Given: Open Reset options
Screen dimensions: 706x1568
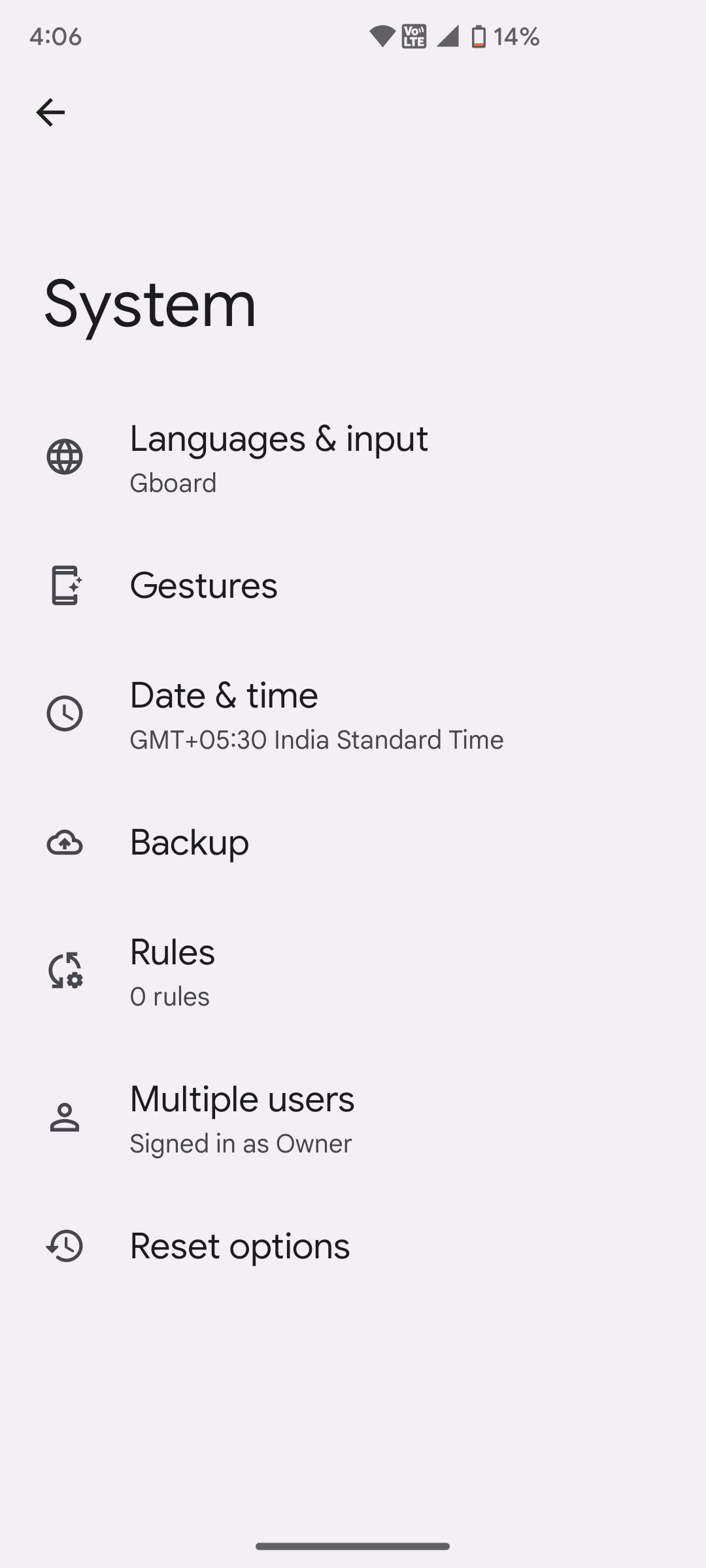Looking at the screenshot, I should point(240,1246).
